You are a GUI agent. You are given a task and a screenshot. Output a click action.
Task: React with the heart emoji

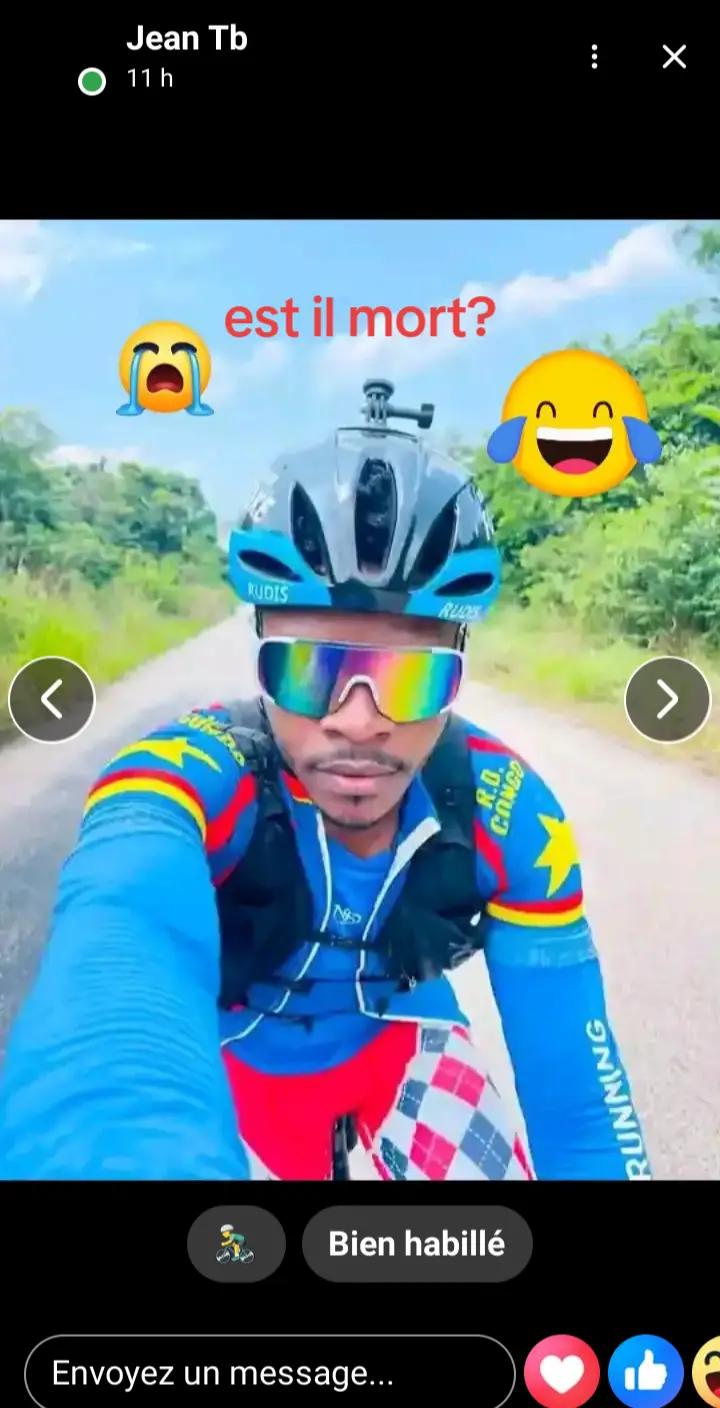pos(561,1373)
